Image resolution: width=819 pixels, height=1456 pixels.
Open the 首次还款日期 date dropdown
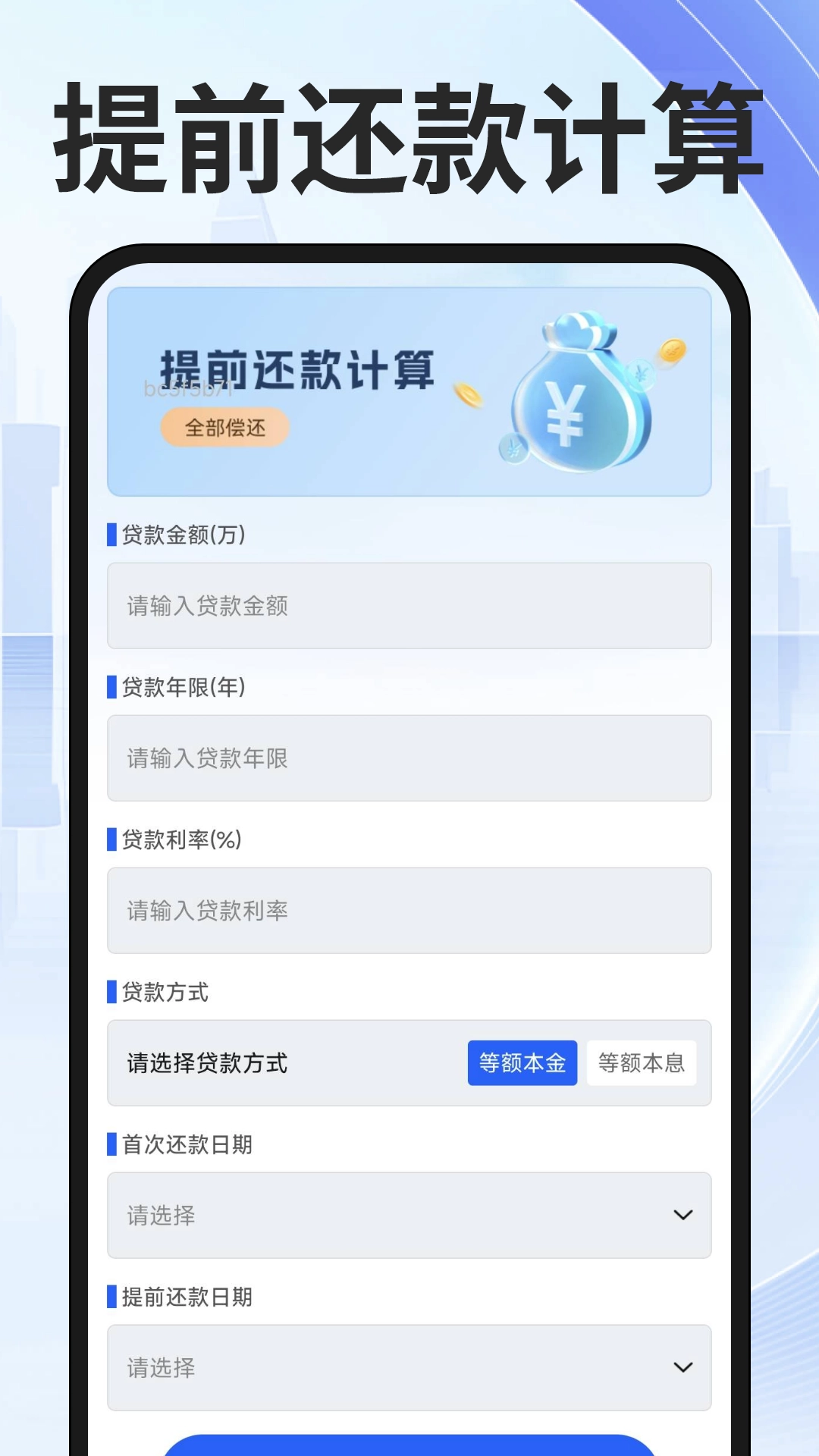(409, 1215)
